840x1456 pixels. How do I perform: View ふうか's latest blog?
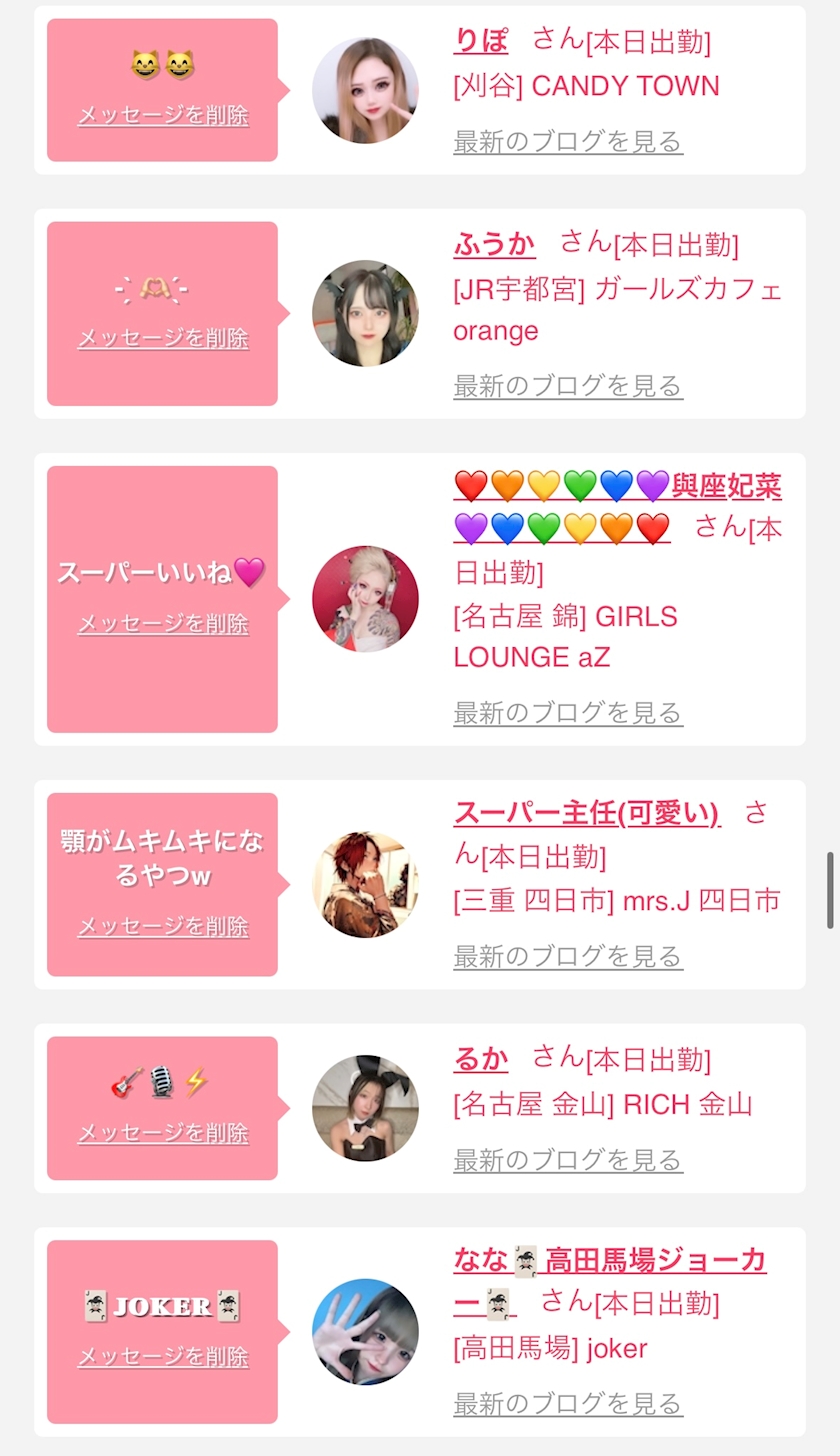point(567,385)
